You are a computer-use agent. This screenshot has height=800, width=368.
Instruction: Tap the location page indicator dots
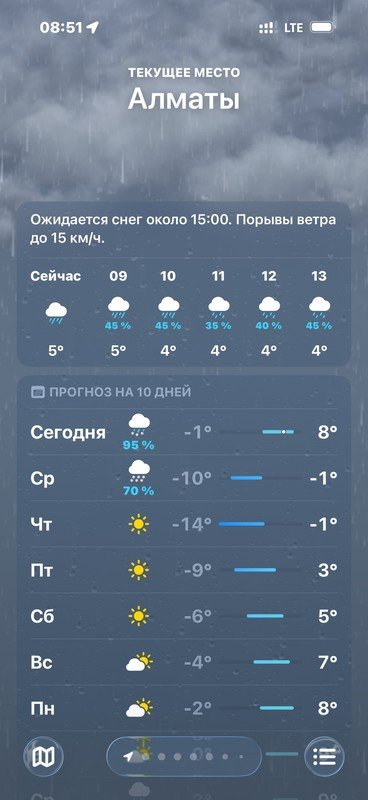(x=184, y=756)
